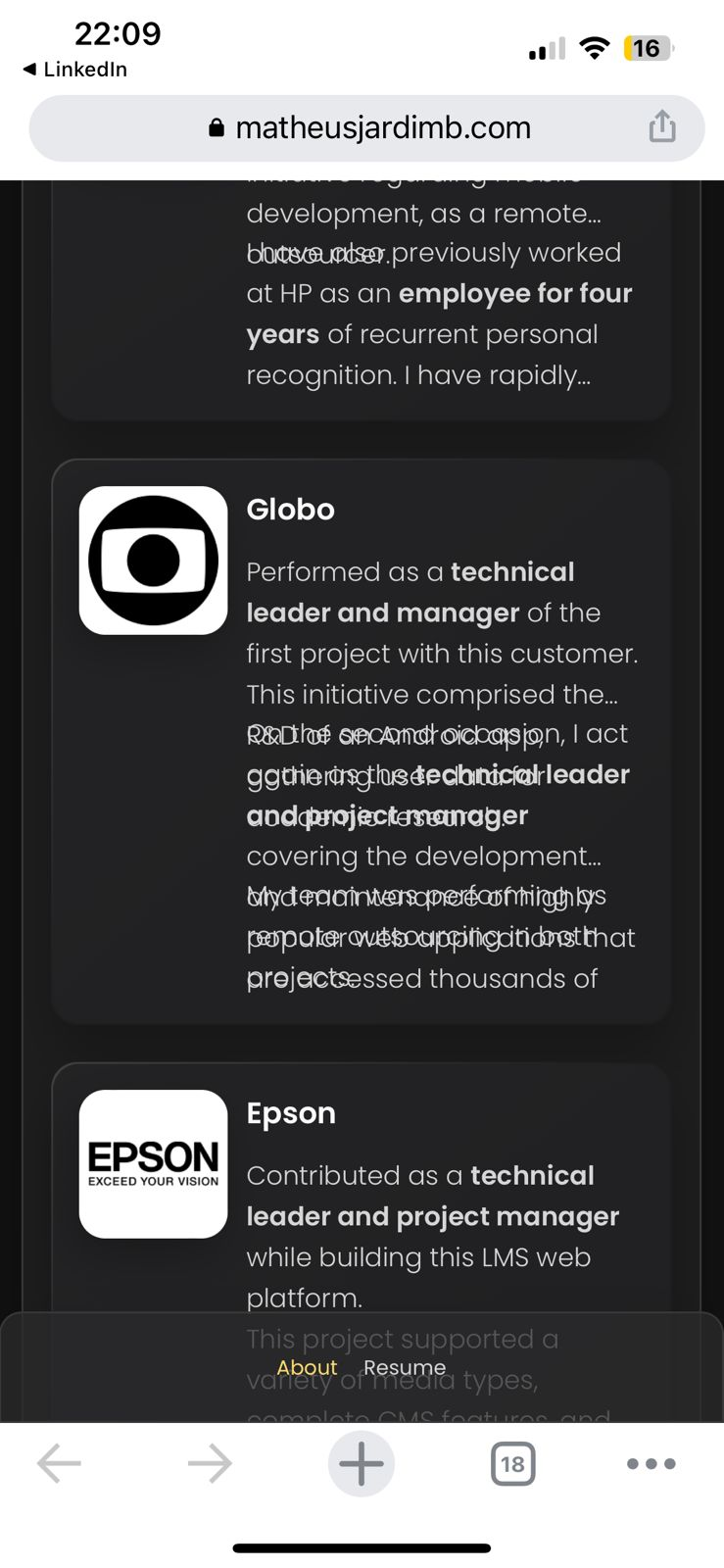Show the 18 open tabs
The width and height of the screenshot is (724, 1568).
512,1464
